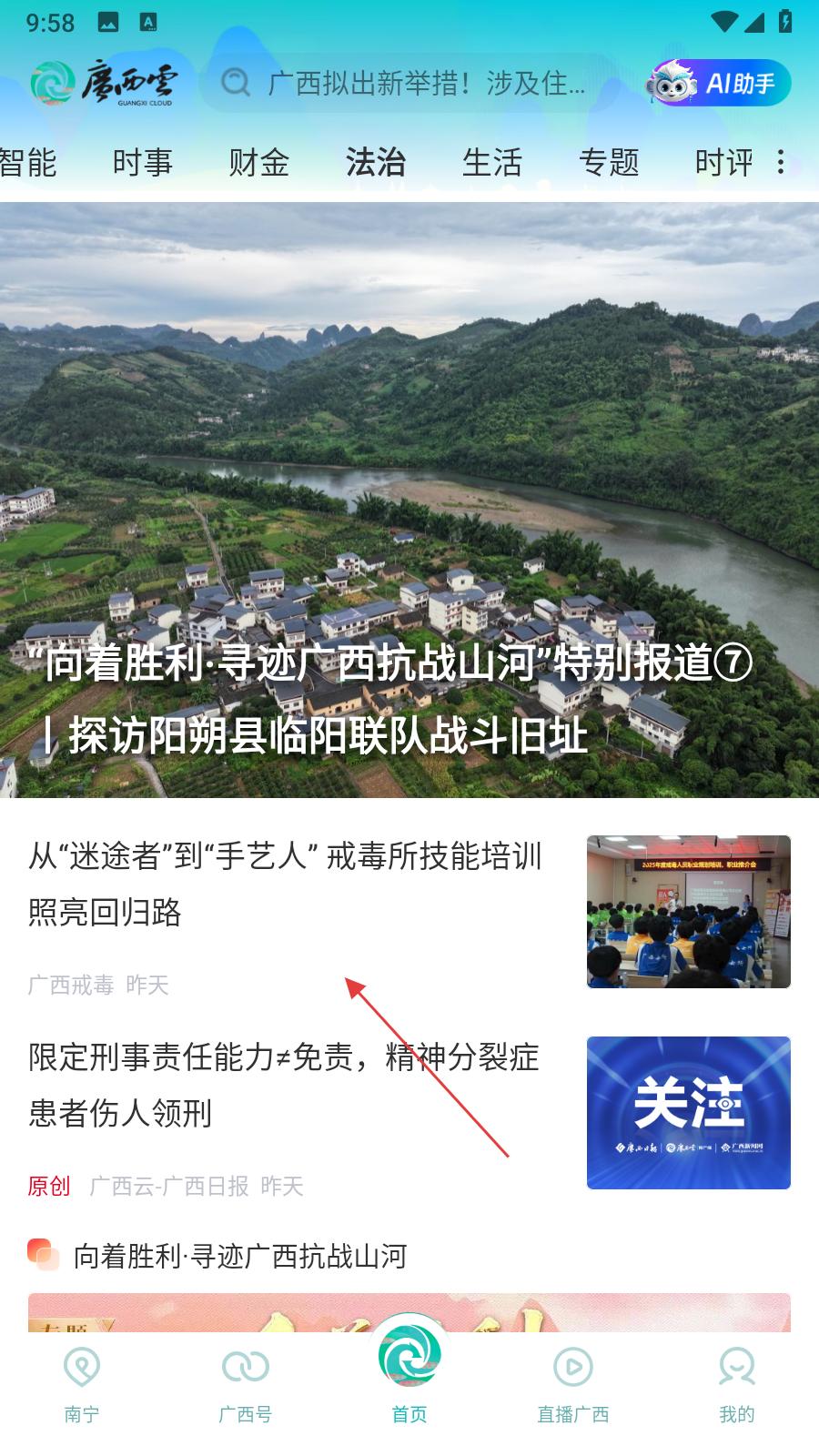Open the 阳朔县临阳联队战斗旧址 headline banner

click(409, 500)
